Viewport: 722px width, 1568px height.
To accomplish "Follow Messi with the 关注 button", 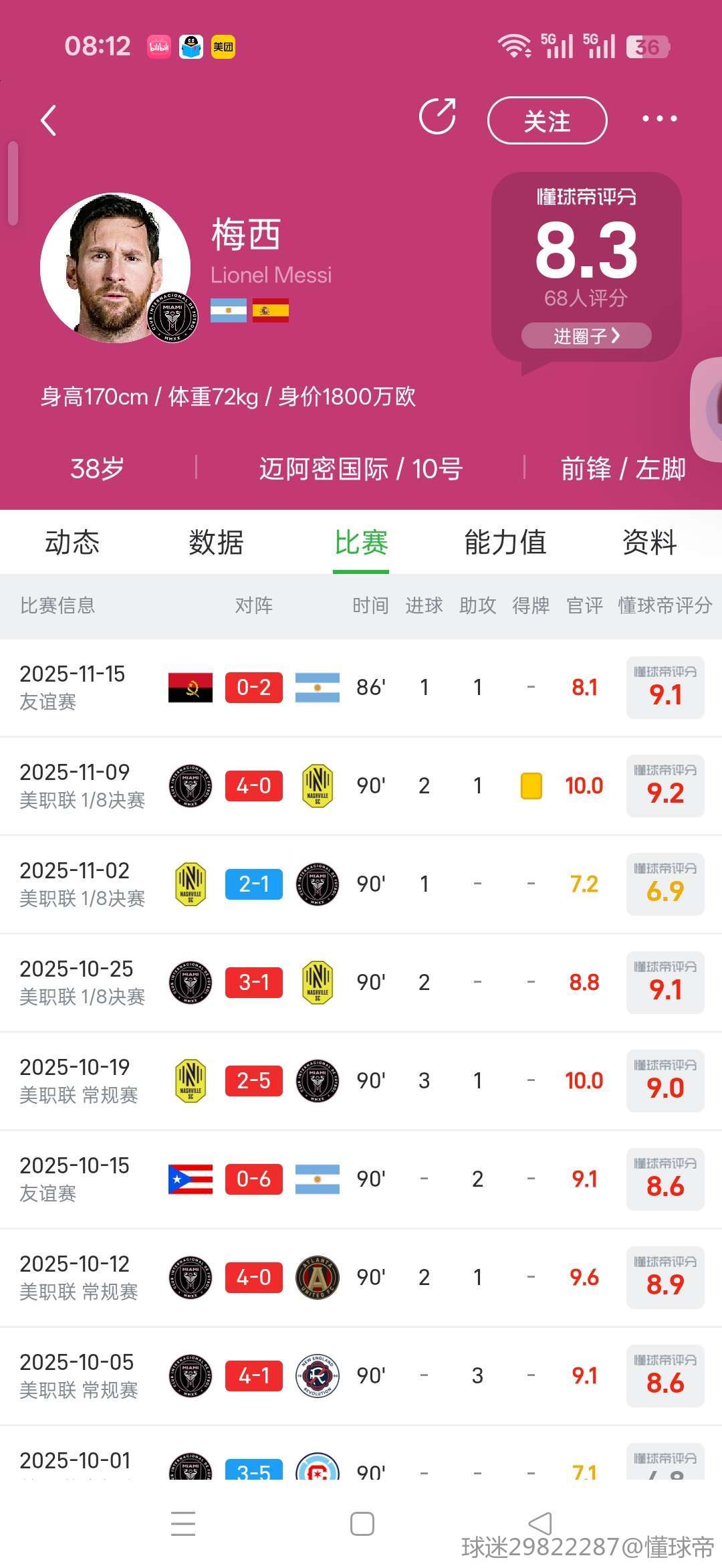I will pyautogui.click(x=547, y=121).
